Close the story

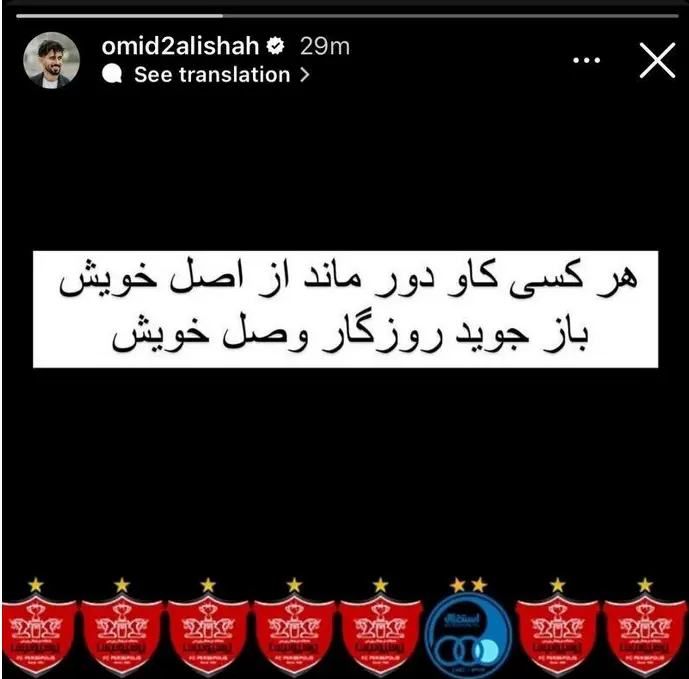657,60
